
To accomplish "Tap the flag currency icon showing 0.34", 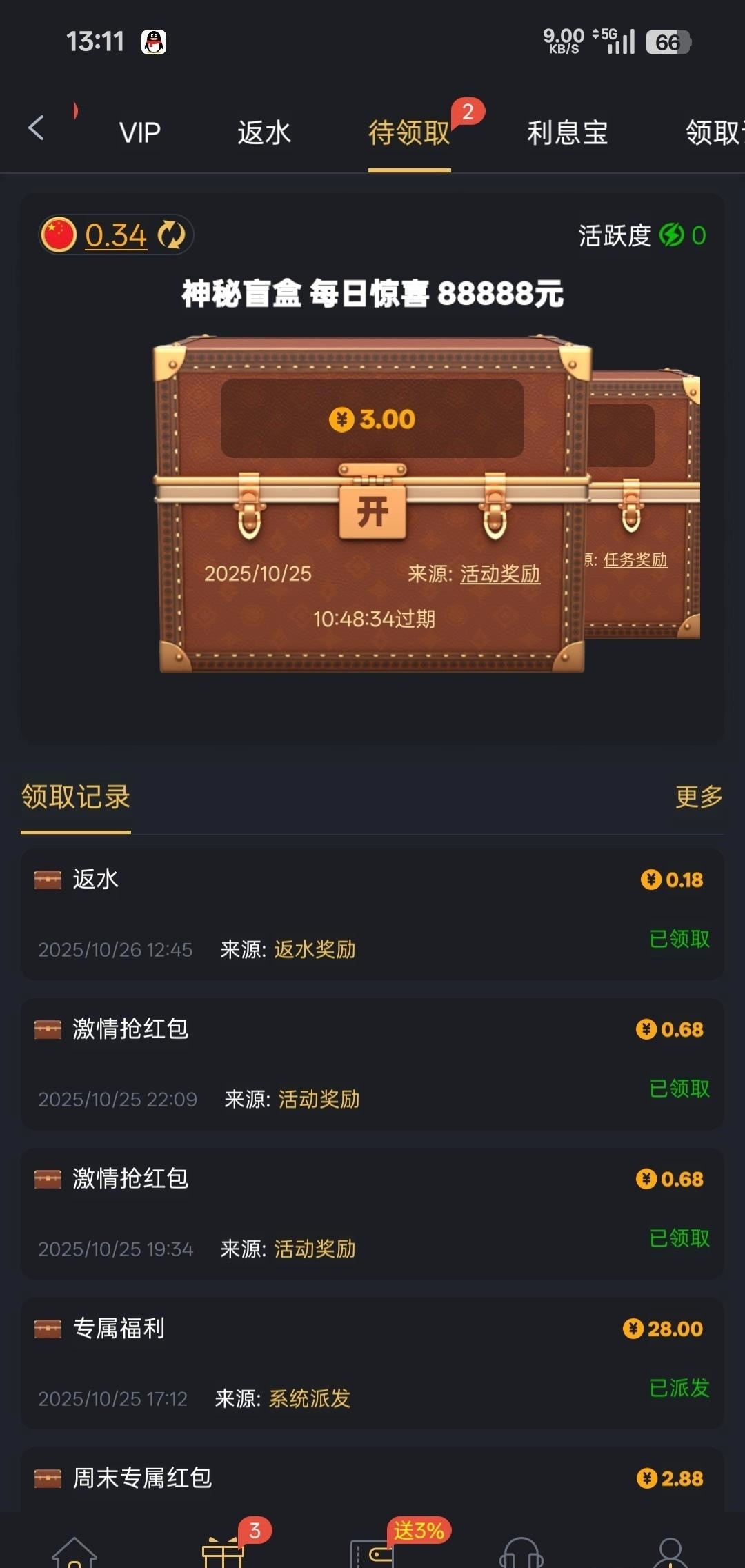I will [59, 233].
